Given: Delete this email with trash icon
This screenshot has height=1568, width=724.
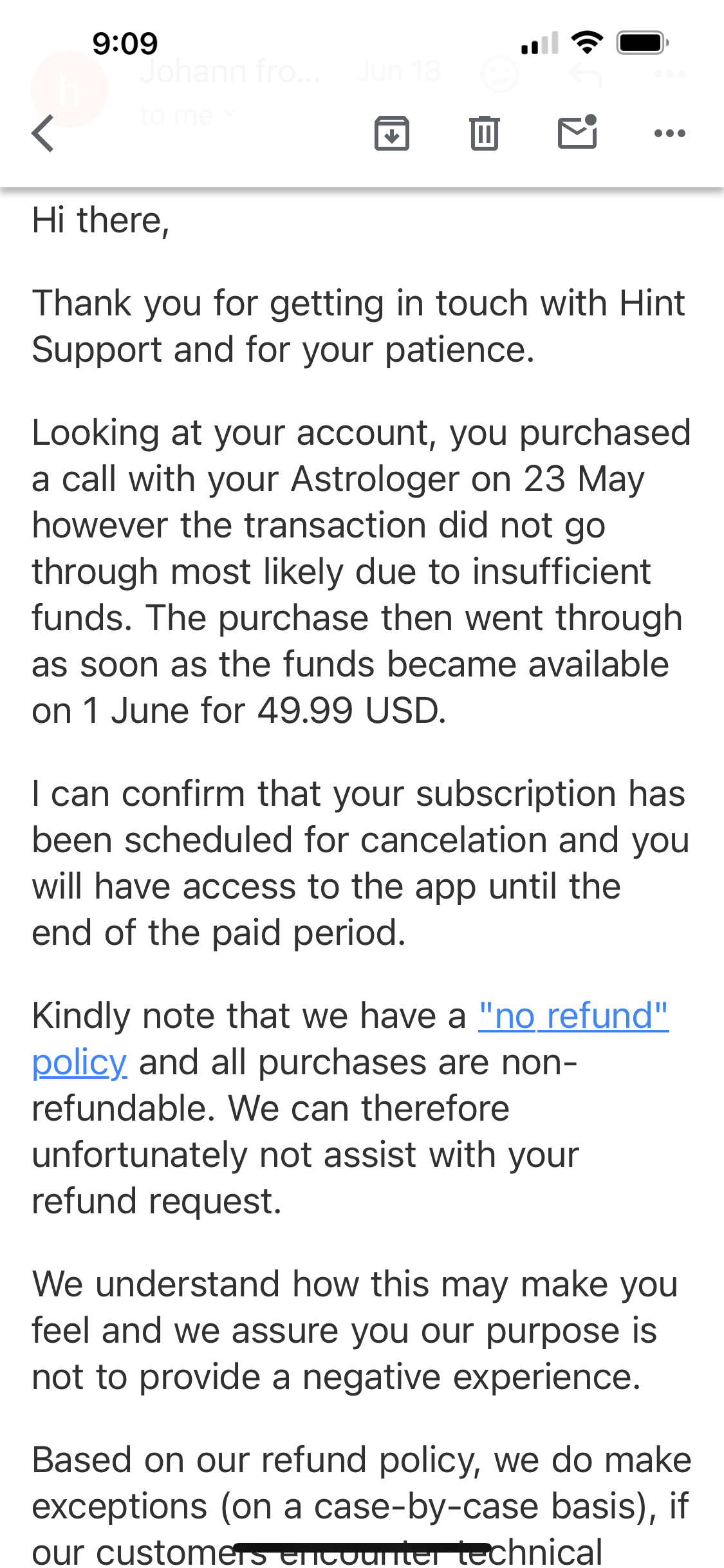Looking at the screenshot, I should click(x=484, y=133).
